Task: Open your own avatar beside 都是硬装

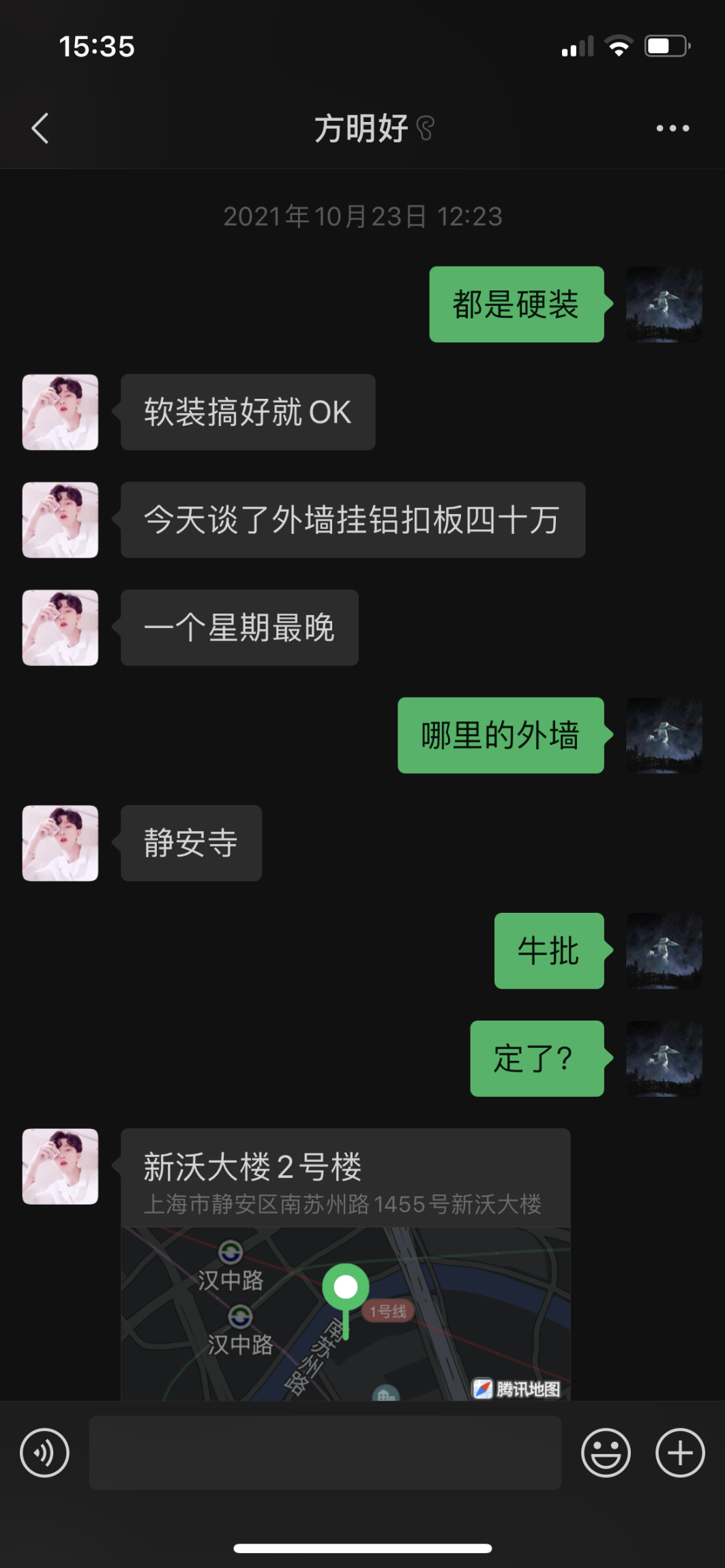Action: click(x=664, y=304)
